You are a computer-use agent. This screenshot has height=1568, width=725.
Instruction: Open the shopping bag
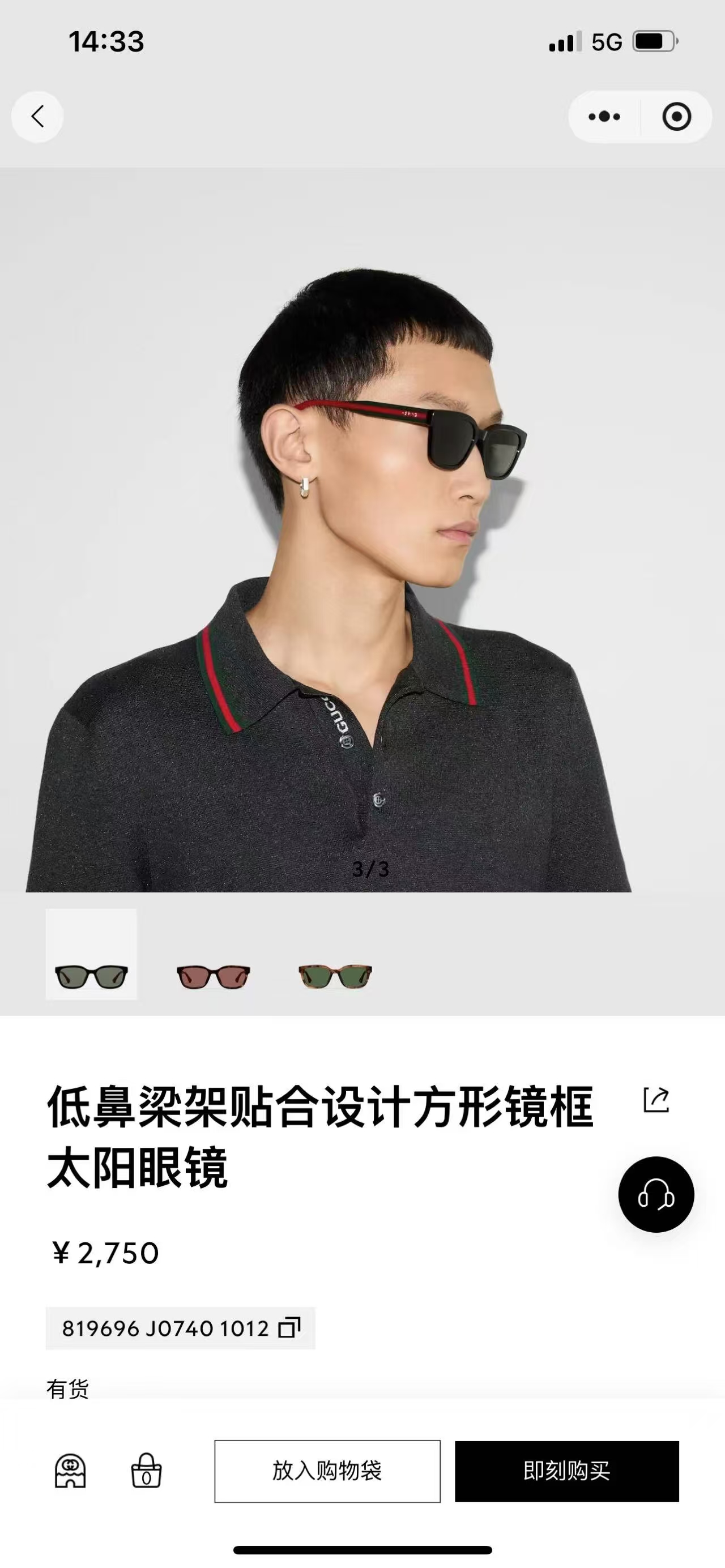146,1471
